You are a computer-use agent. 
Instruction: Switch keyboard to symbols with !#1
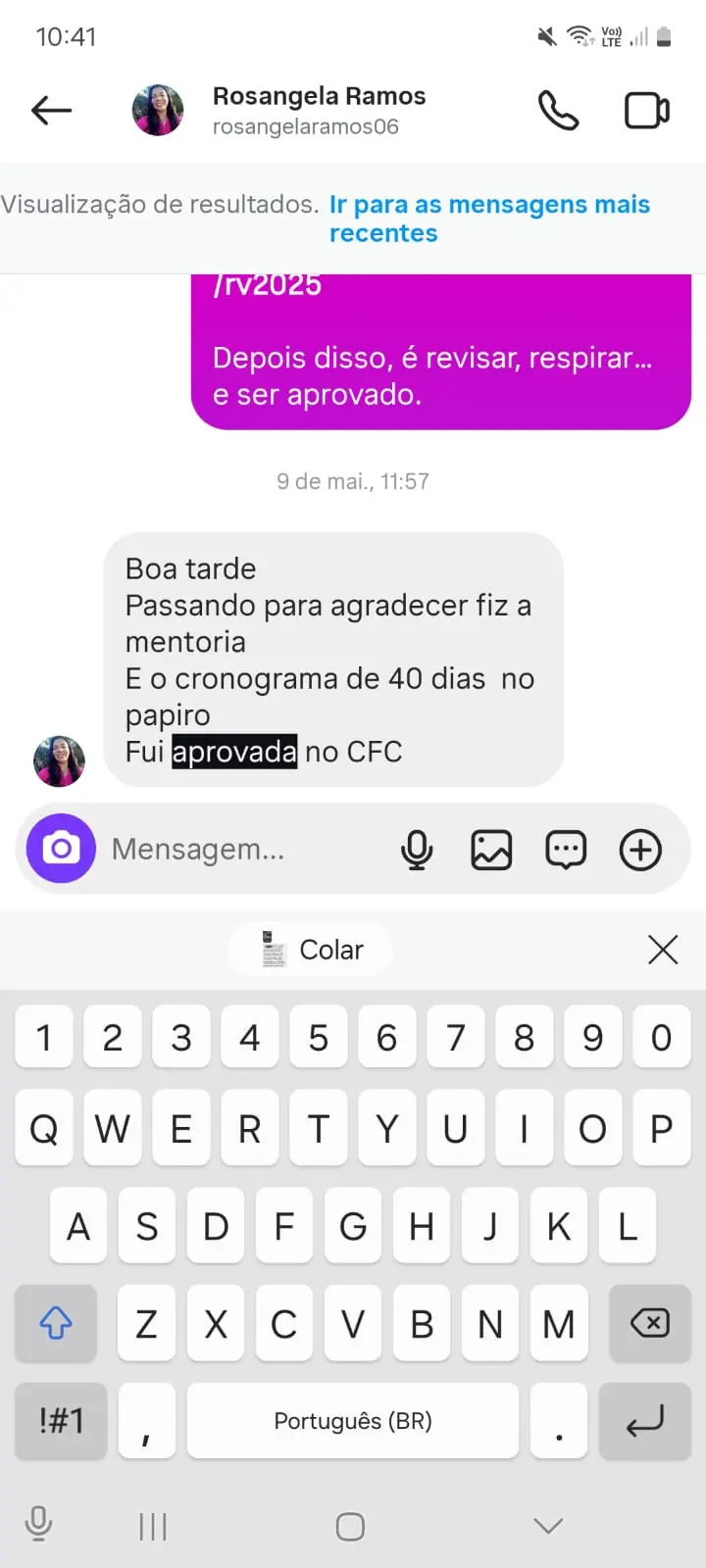pos(61,1420)
